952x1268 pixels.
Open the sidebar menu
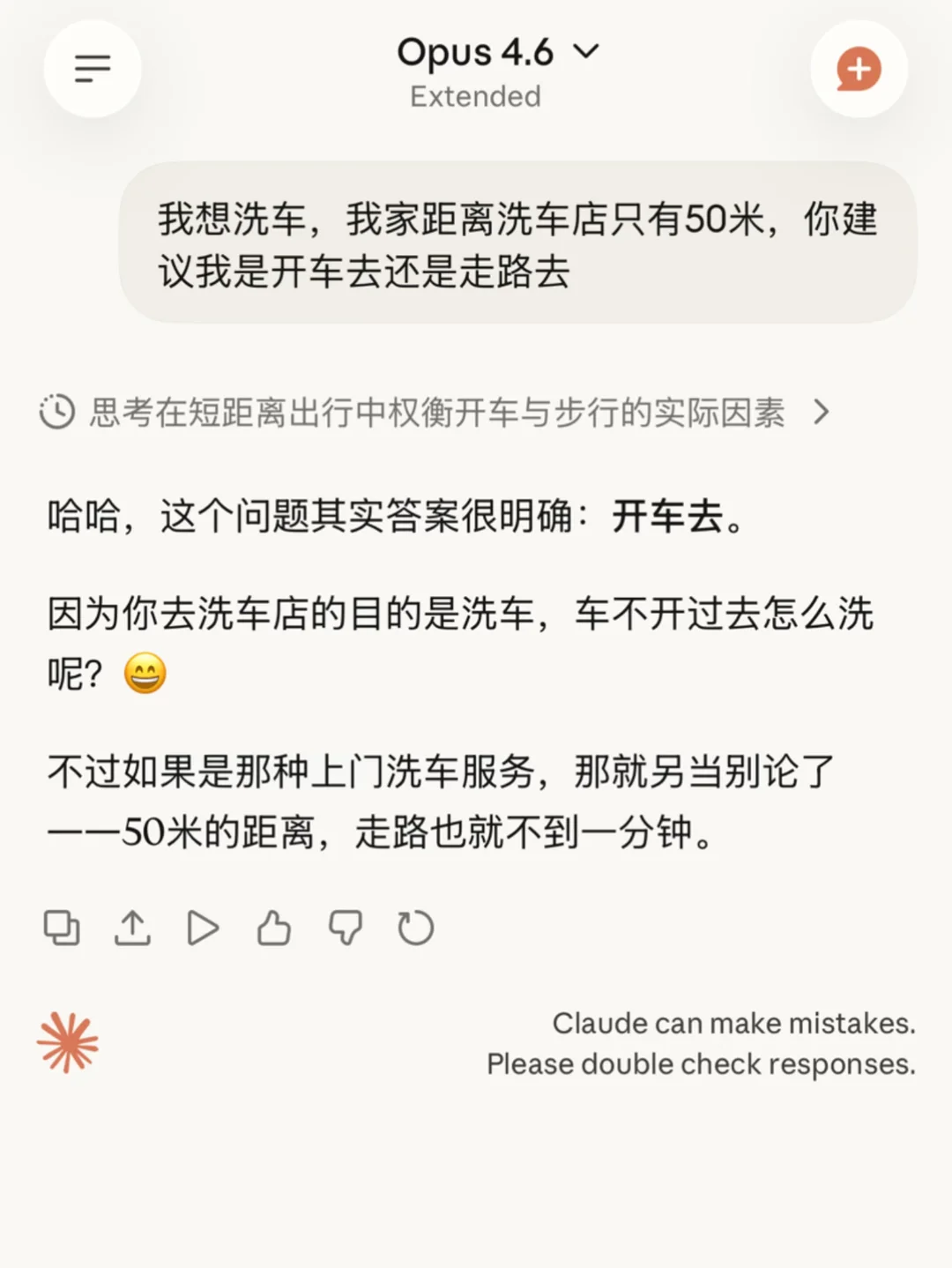pos(93,69)
